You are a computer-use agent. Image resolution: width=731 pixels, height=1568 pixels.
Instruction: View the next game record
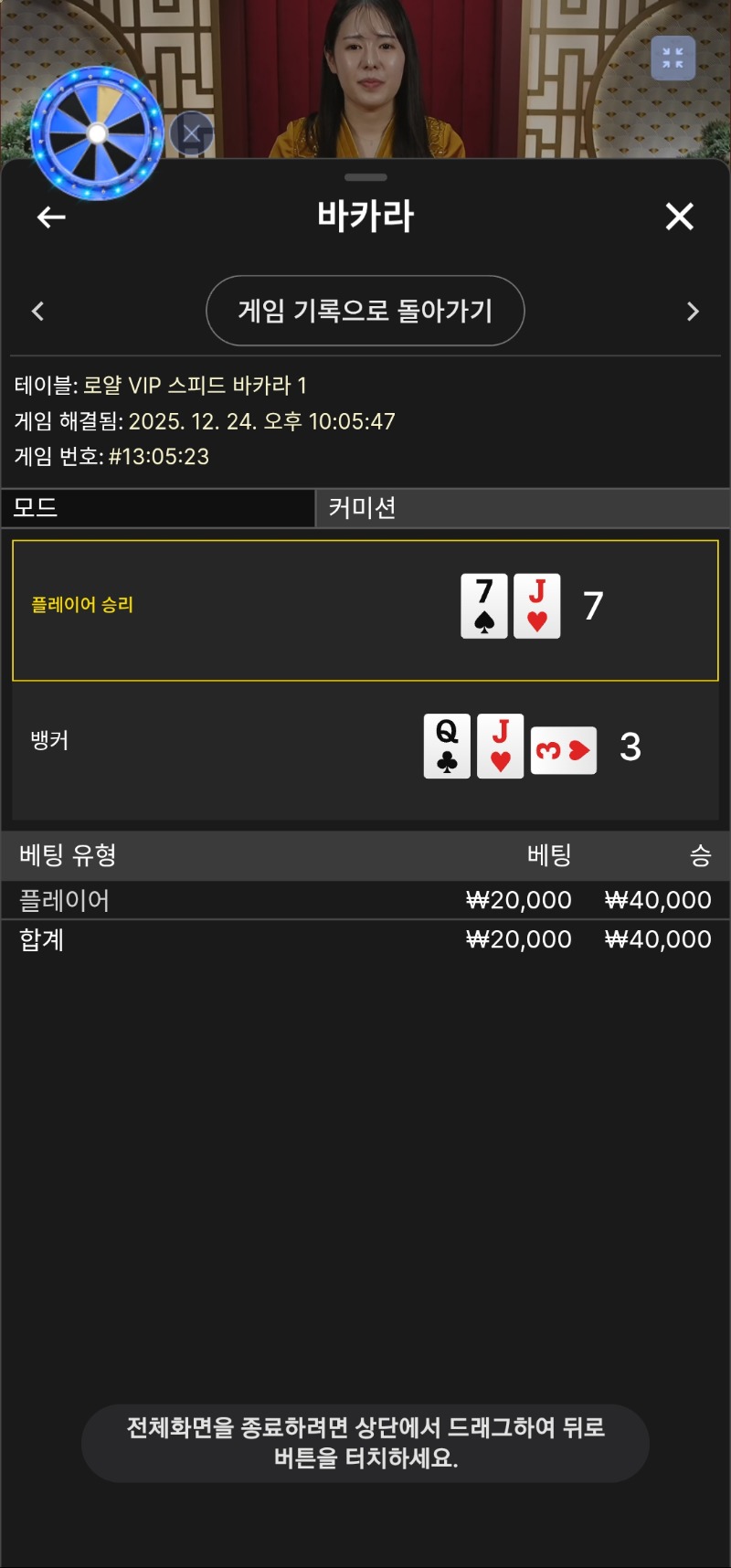click(x=693, y=312)
